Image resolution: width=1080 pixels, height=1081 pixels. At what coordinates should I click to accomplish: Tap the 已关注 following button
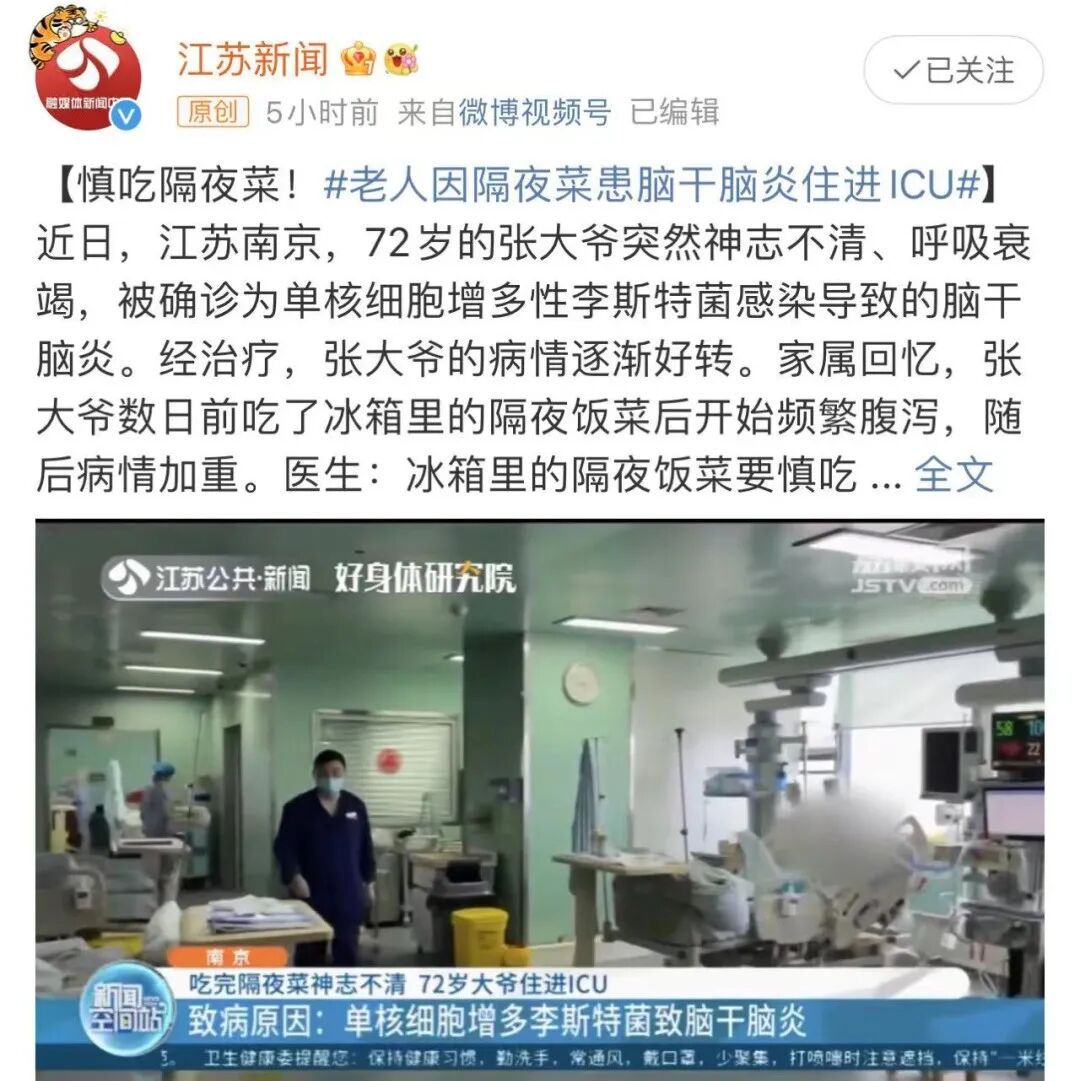953,70
